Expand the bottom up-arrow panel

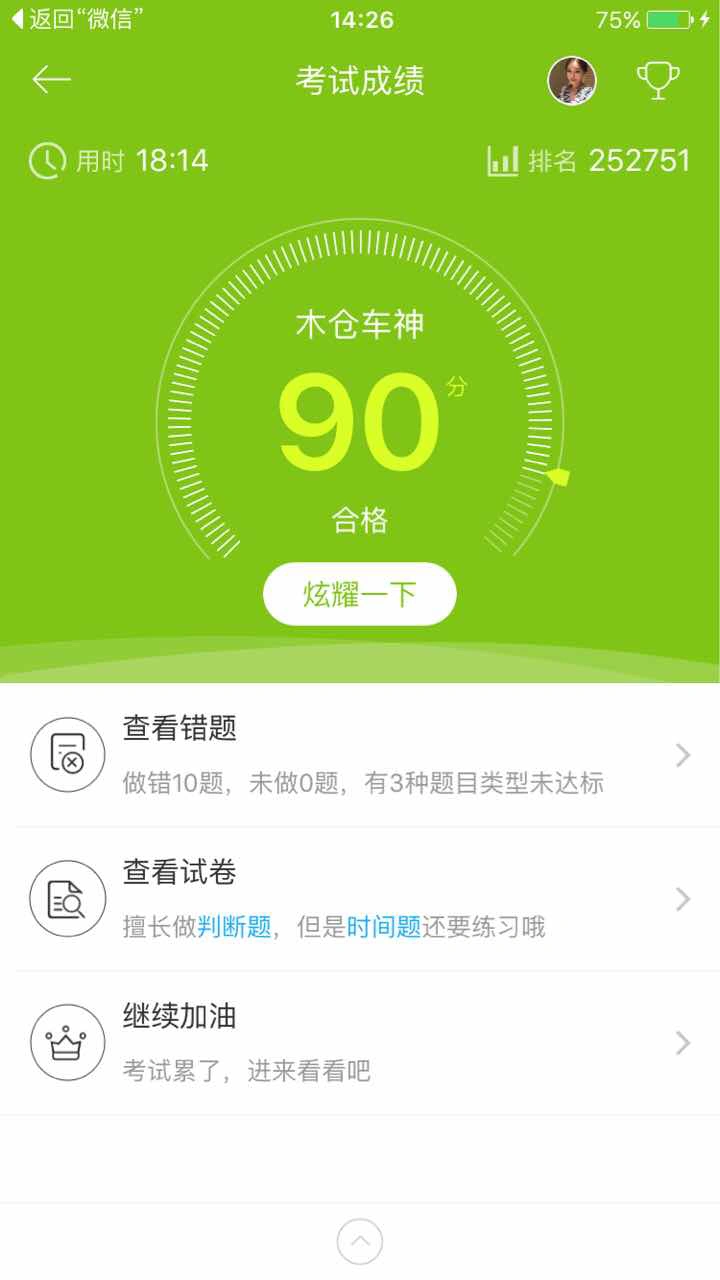[x=360, y=1242]
